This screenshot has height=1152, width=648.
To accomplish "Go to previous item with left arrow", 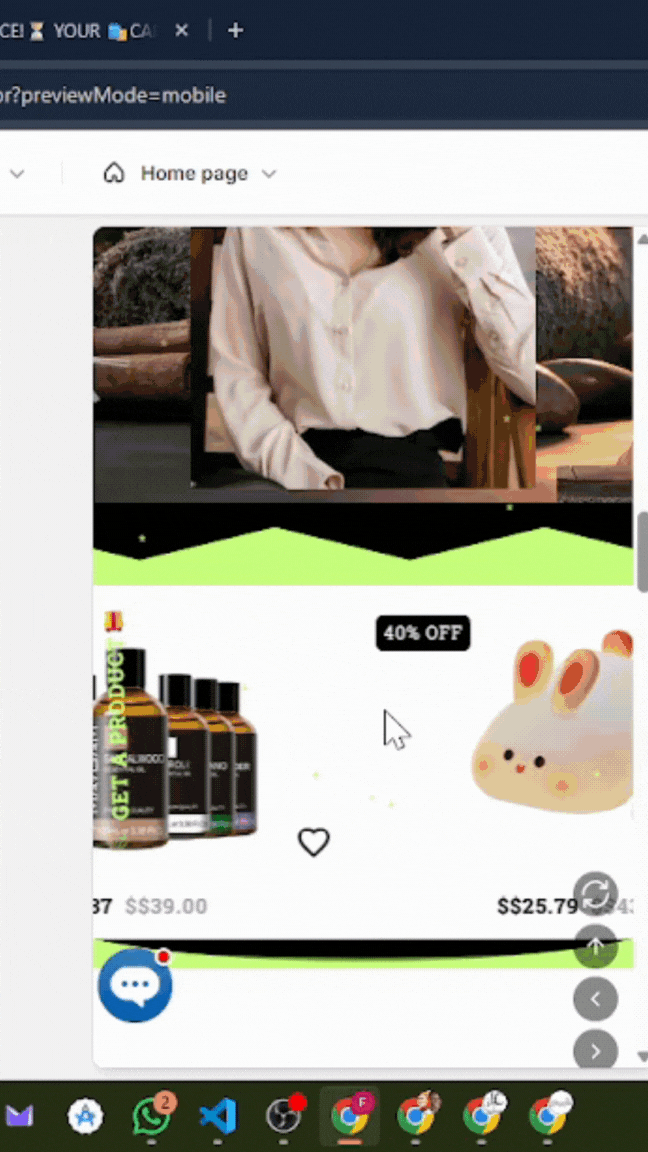I will pos(596,998).
